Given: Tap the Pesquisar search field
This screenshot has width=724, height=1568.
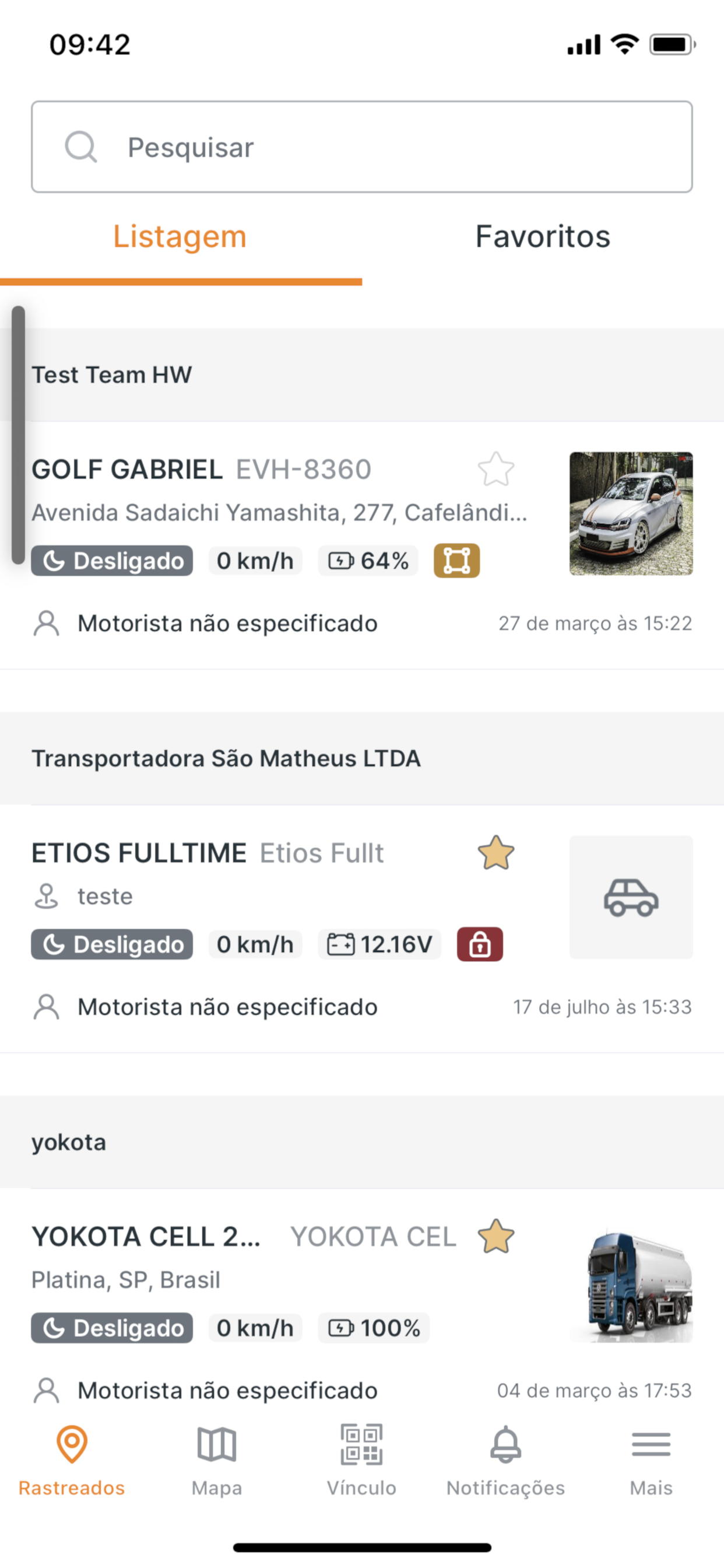Looking at the screenshot, I should pos(362,146).
